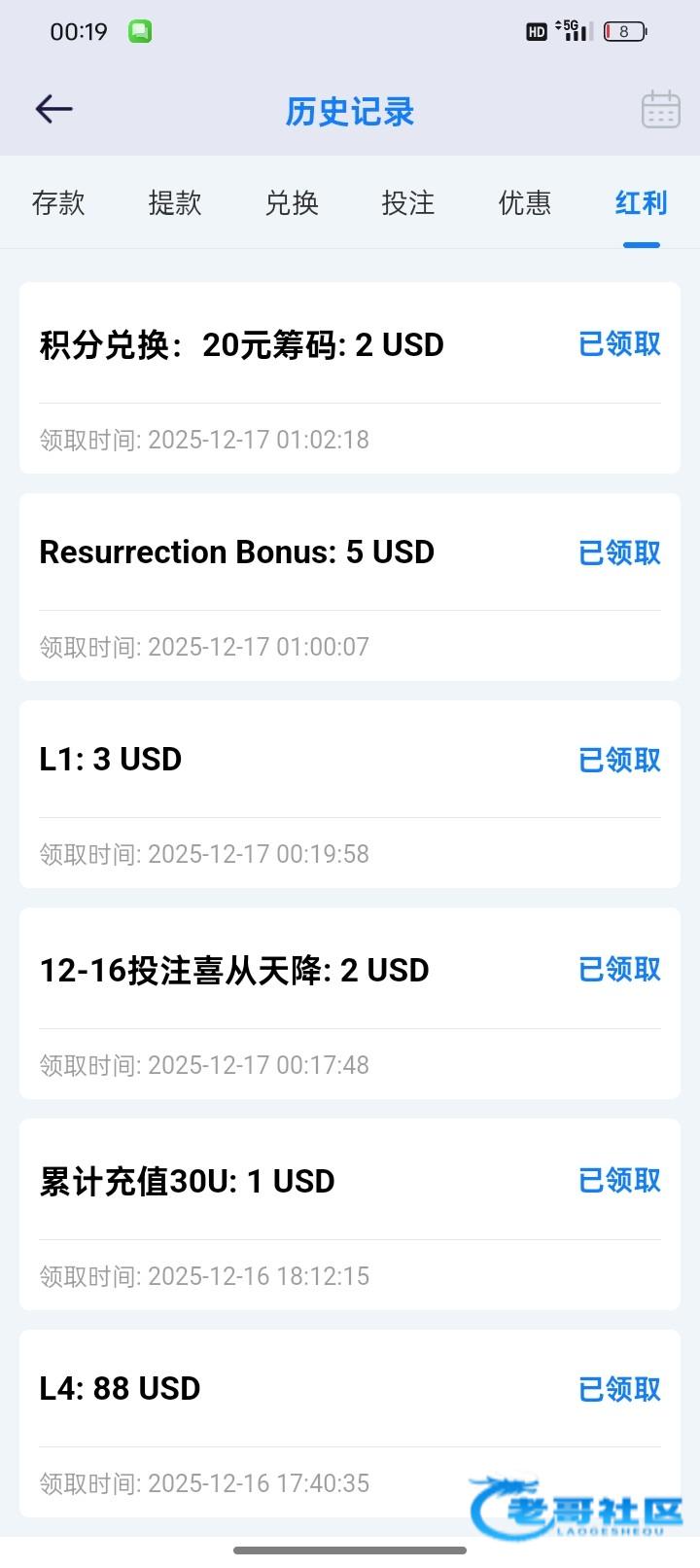This screenshot has width=700, height=1568.
Task: Open the calendar date filter
Action: coord(660,110)
